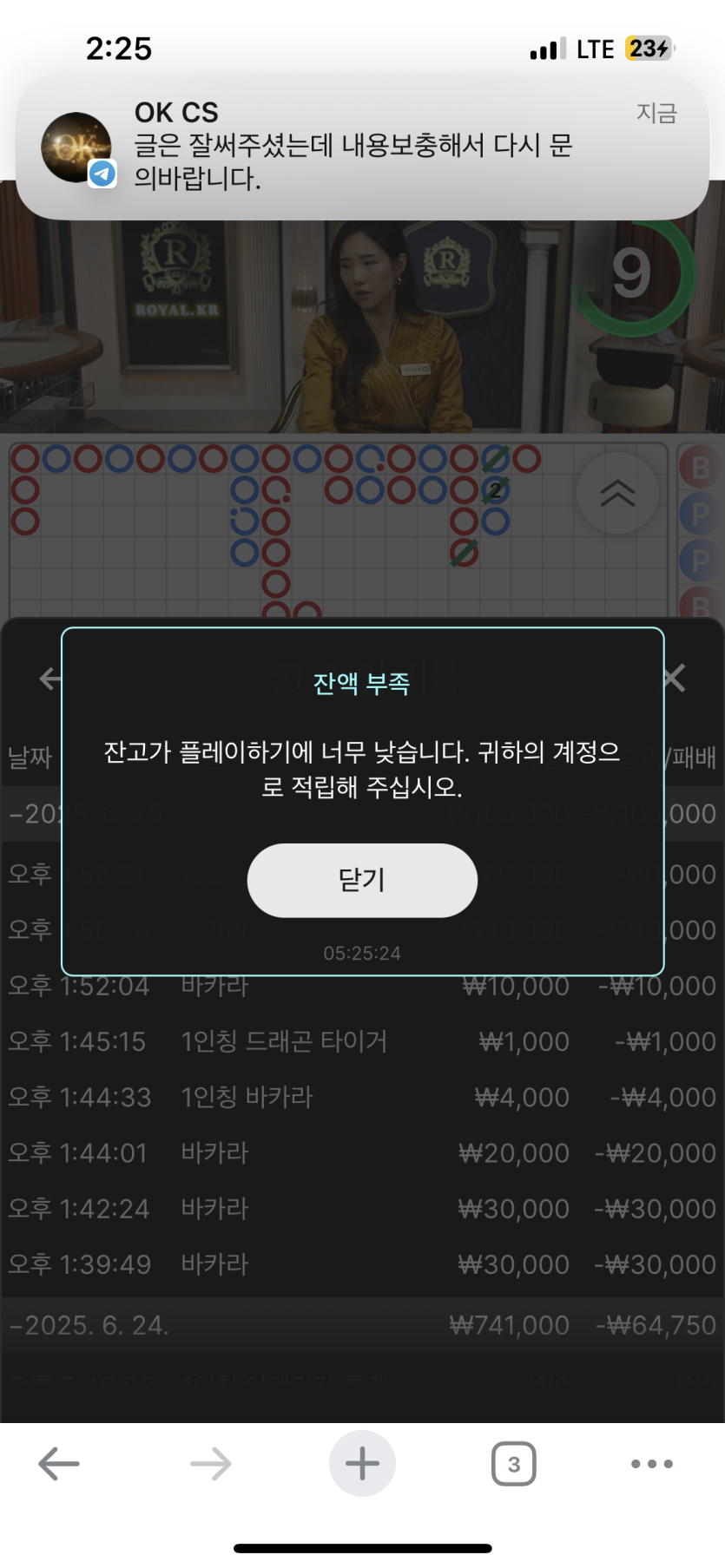Image resolution: width=725 pixels, height=1568 pixels.
Task: Open the 오후 1:39:49 바카라 record
Action: pyautogui.click(x=362, y=1264)
